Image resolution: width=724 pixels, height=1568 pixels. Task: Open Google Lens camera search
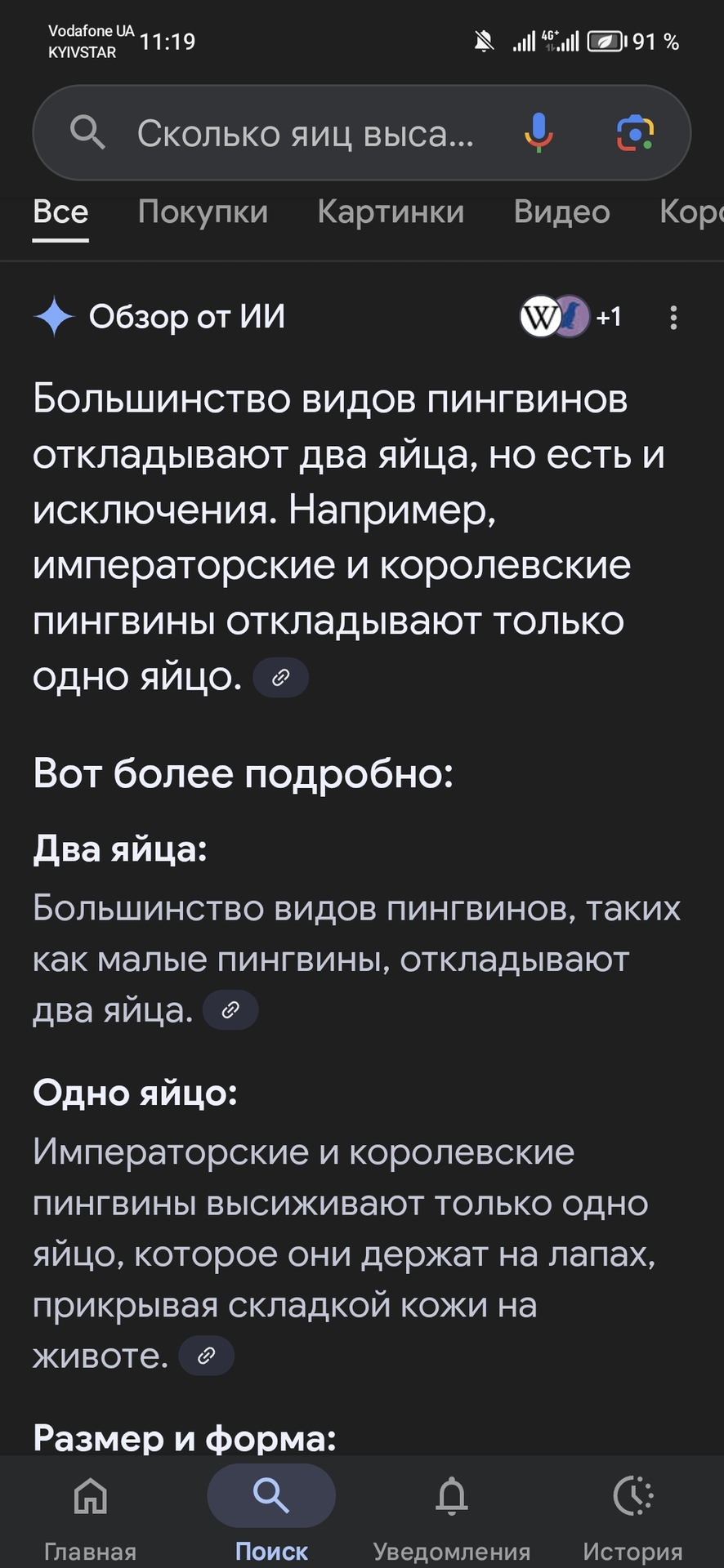[x=635, y=133]
